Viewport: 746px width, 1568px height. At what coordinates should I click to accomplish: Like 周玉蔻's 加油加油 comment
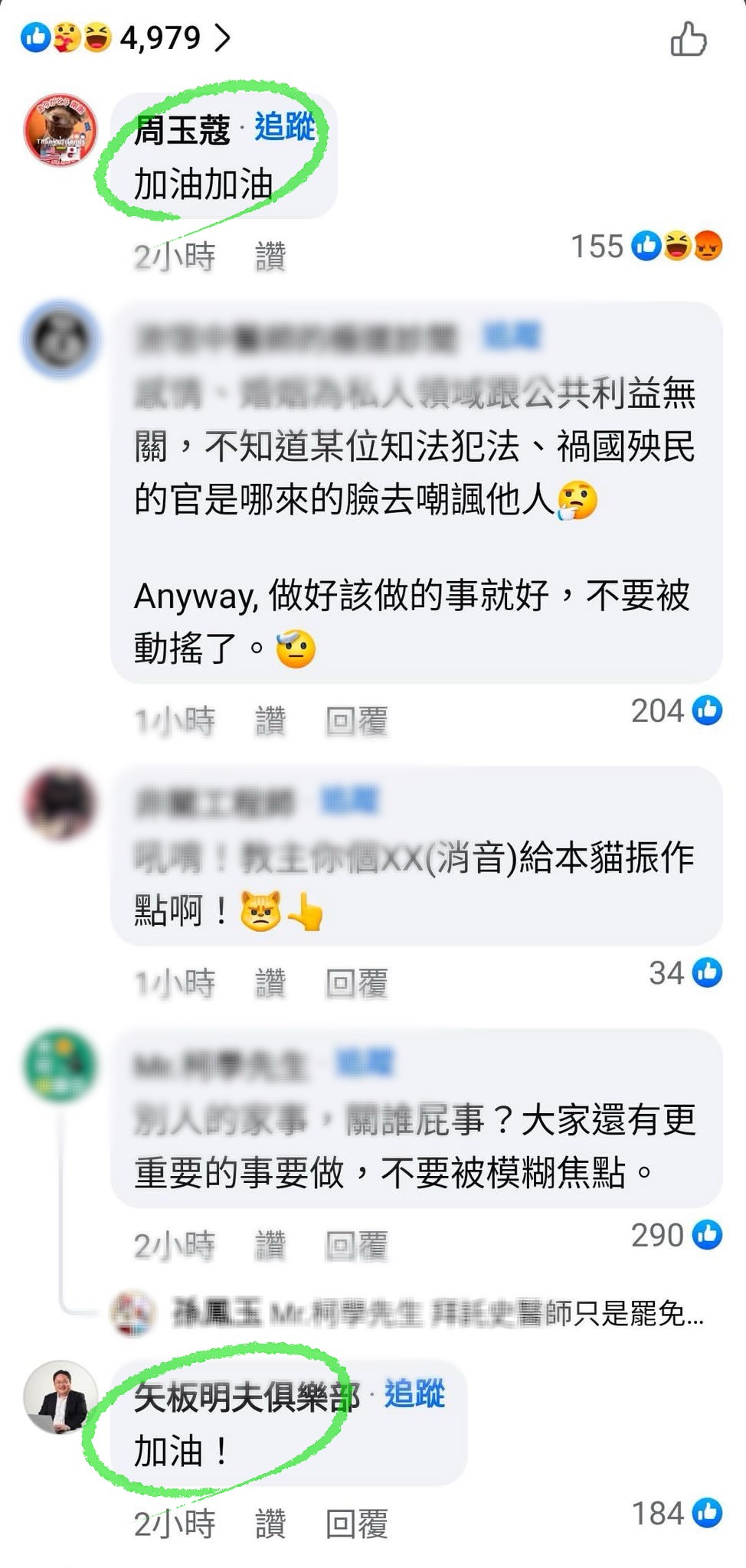click(270, 256)
